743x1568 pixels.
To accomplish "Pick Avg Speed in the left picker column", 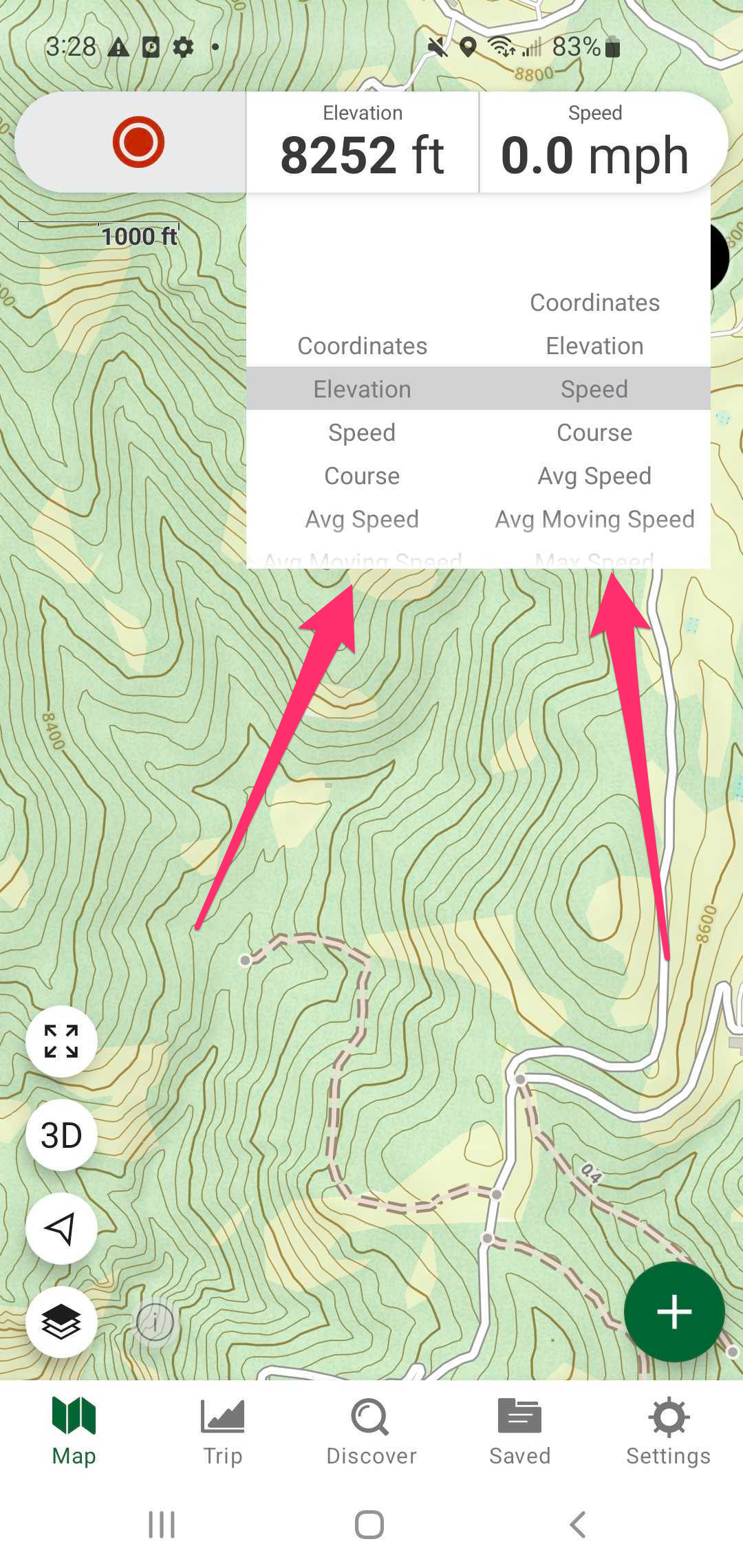I will click(x=363, y=519).
